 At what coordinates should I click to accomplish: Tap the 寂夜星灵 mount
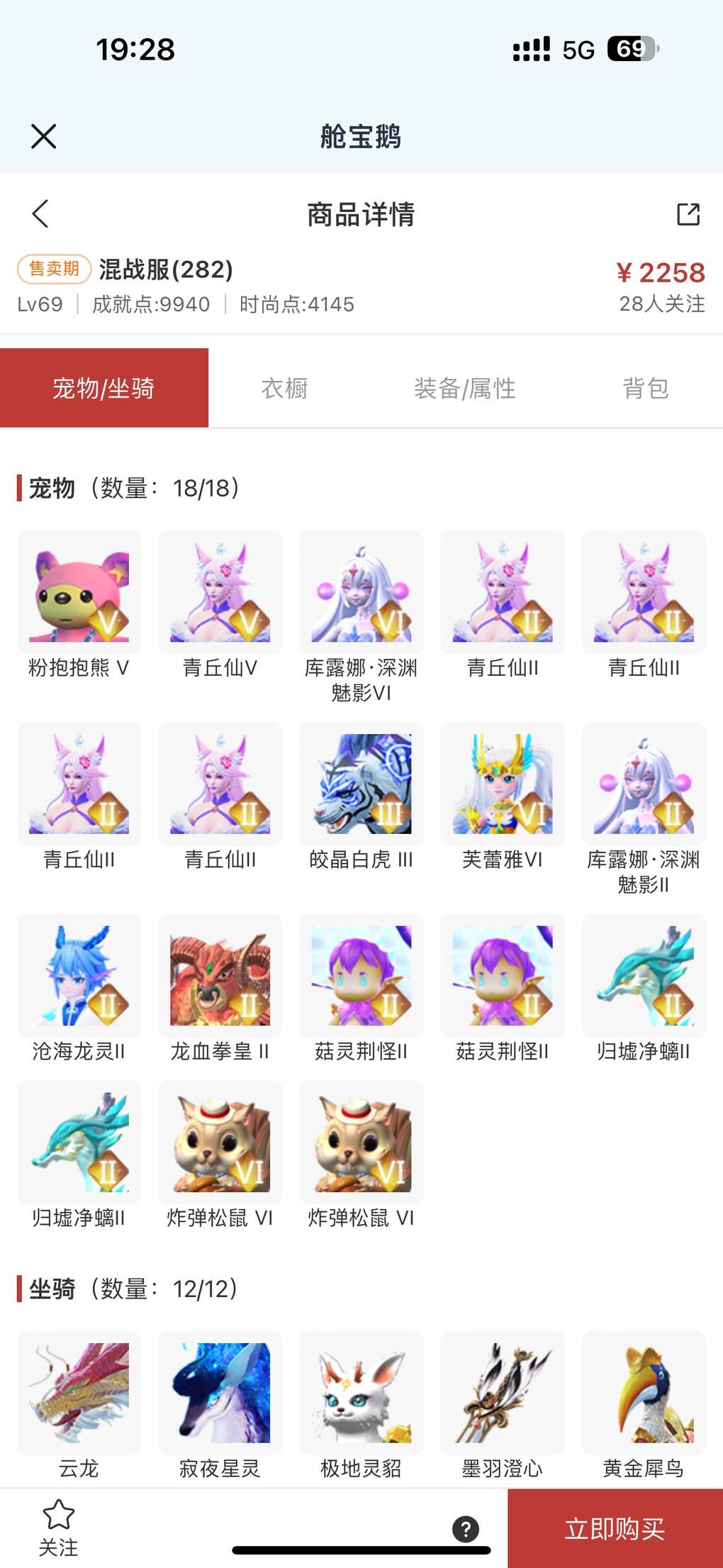tap(220, 1393)
